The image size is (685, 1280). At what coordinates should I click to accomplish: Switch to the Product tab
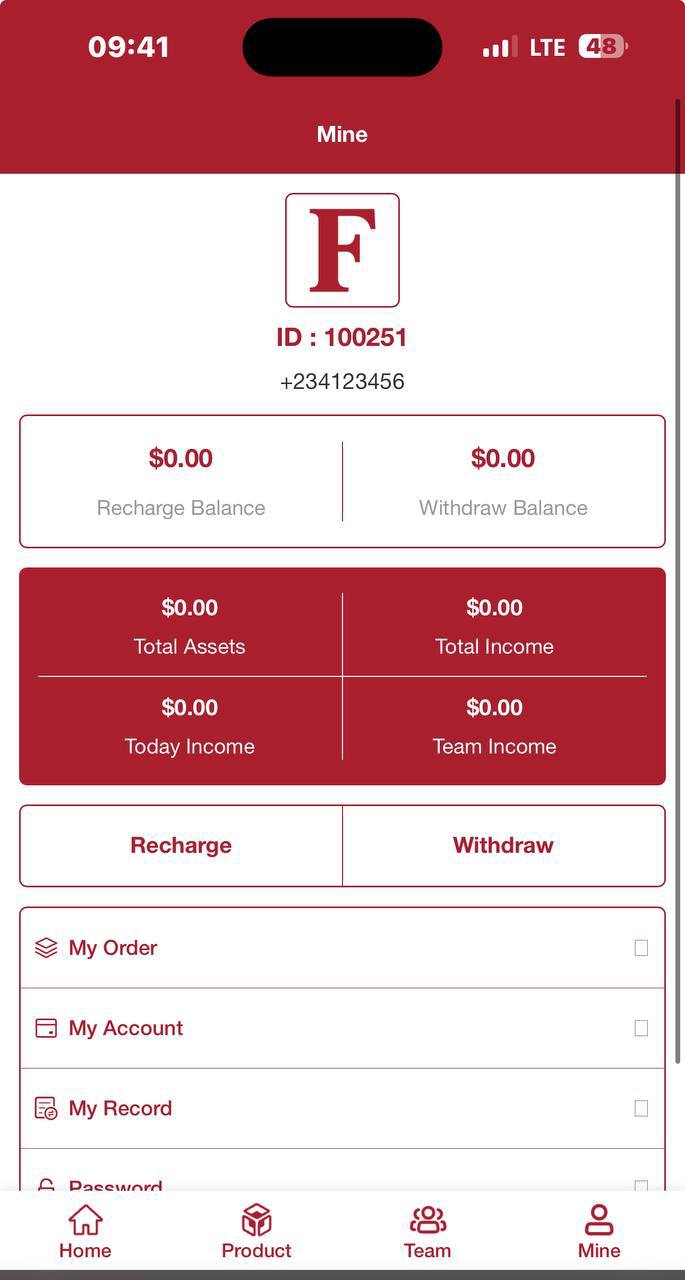(x=256, y=1232)
